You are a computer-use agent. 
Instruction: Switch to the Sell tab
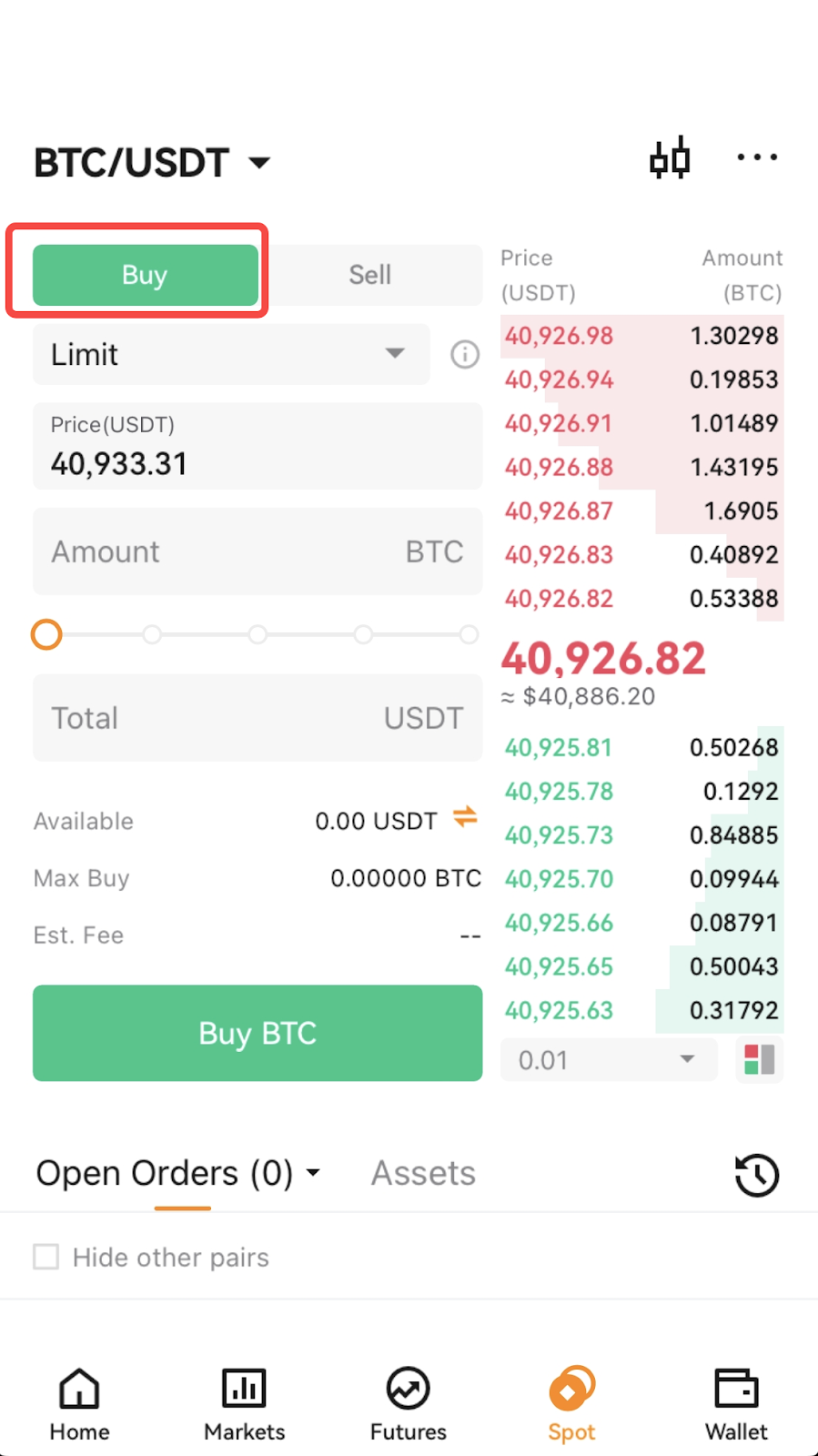pyautogui.click(x=370, y=275)
